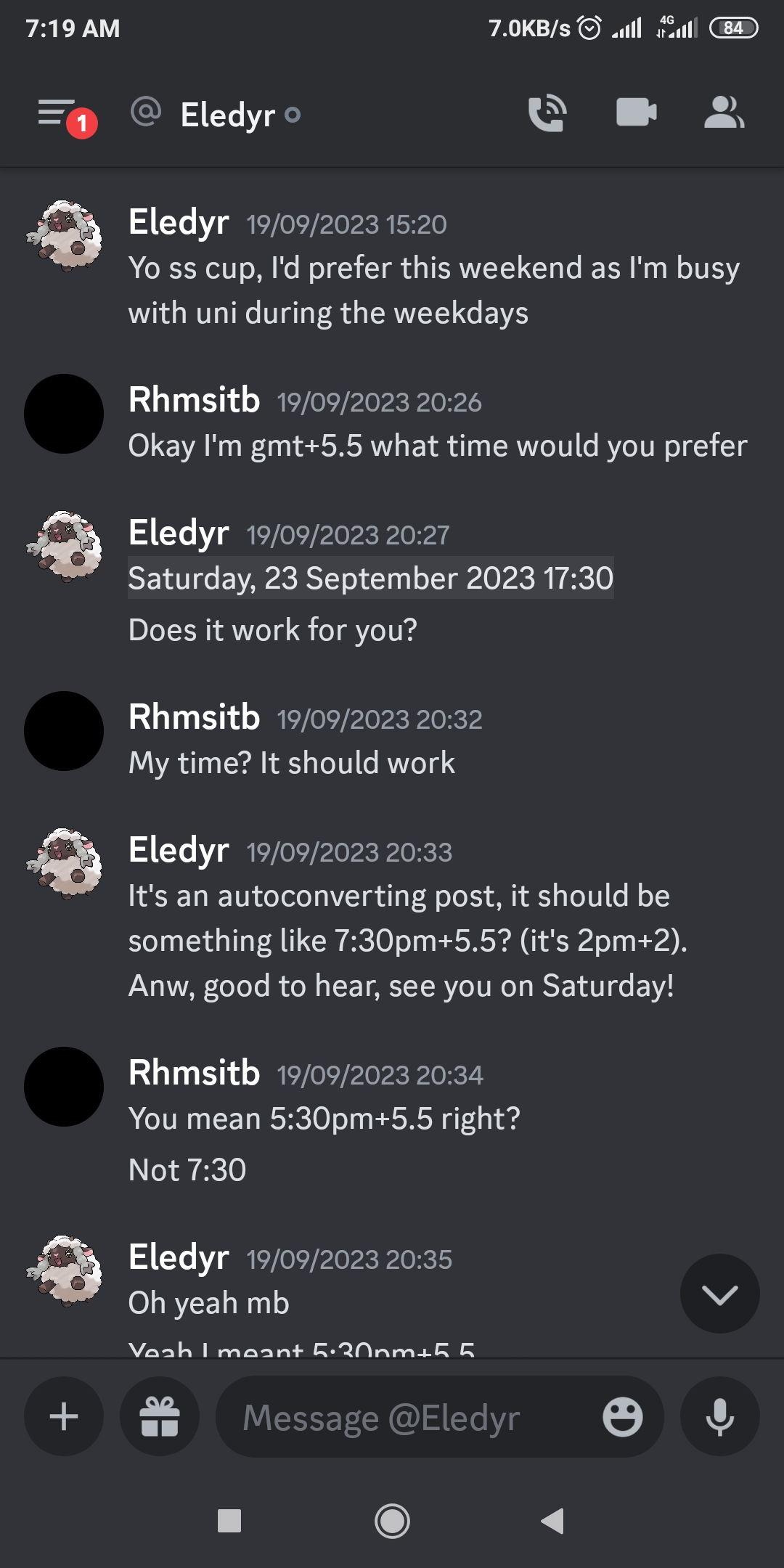The height and width of the screenshot is (1568, 784).
Task: Start a voice call with Eledyr
Action: pos(547,114)
